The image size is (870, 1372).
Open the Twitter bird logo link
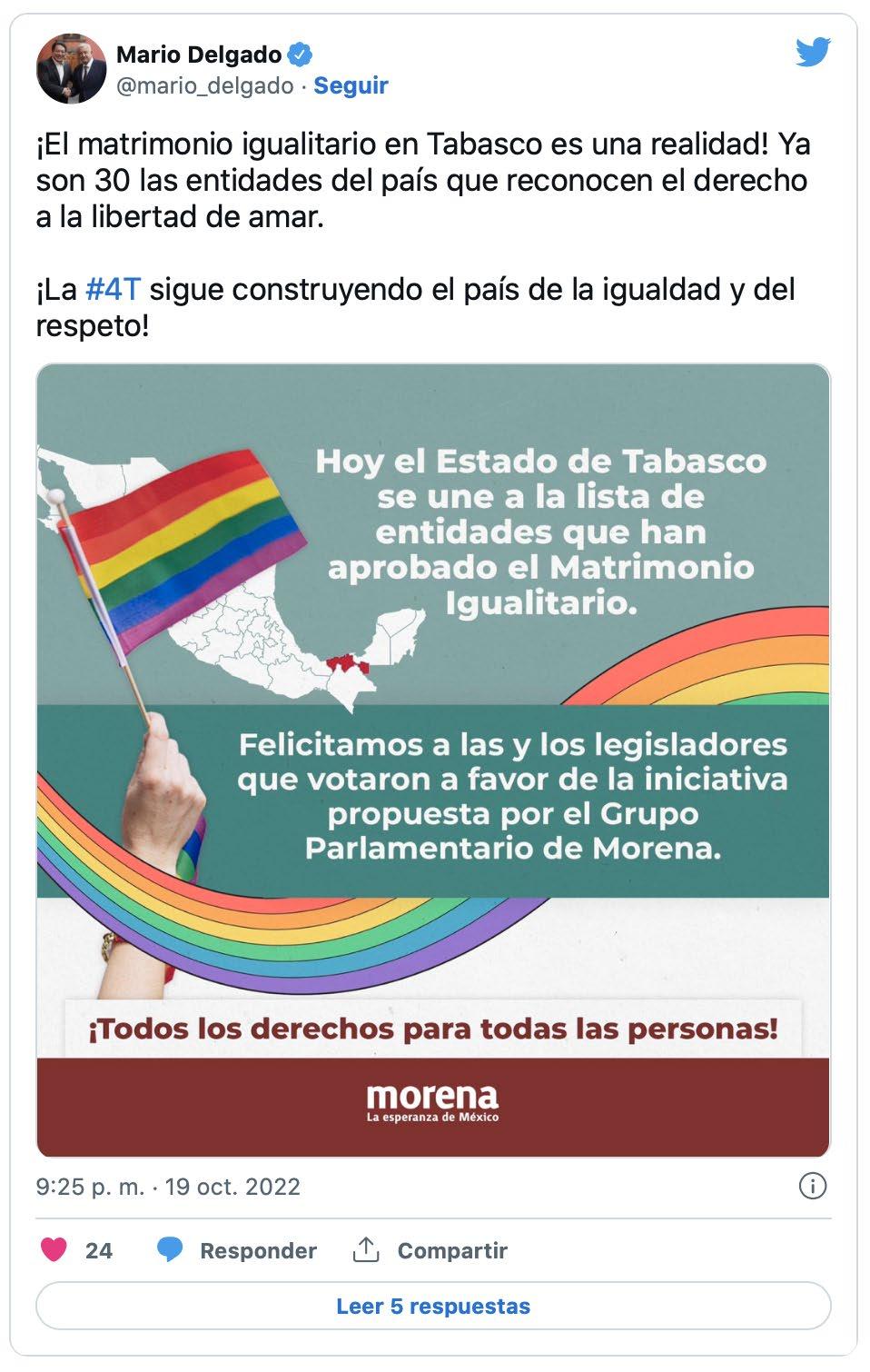[812, 54]
